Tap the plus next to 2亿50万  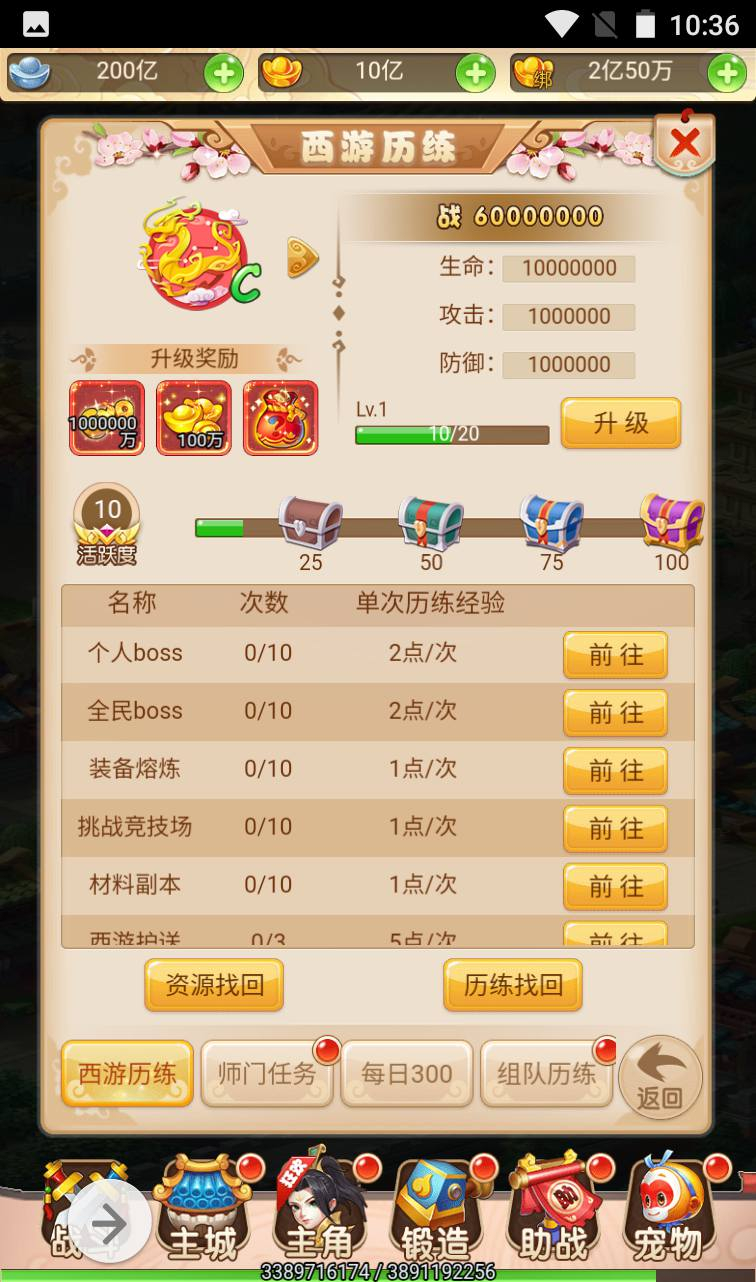726,73
